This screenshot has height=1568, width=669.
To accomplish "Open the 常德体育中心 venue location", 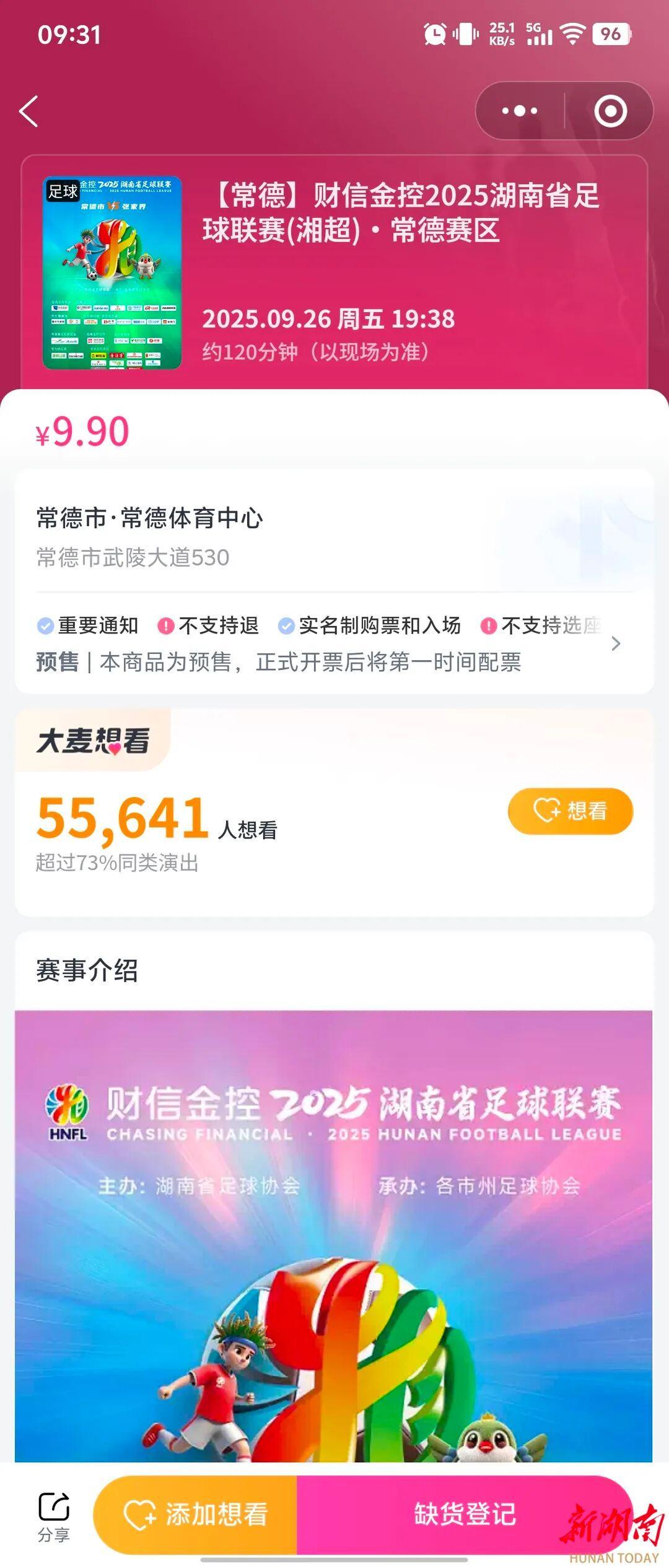I will [x=149, y=534].
